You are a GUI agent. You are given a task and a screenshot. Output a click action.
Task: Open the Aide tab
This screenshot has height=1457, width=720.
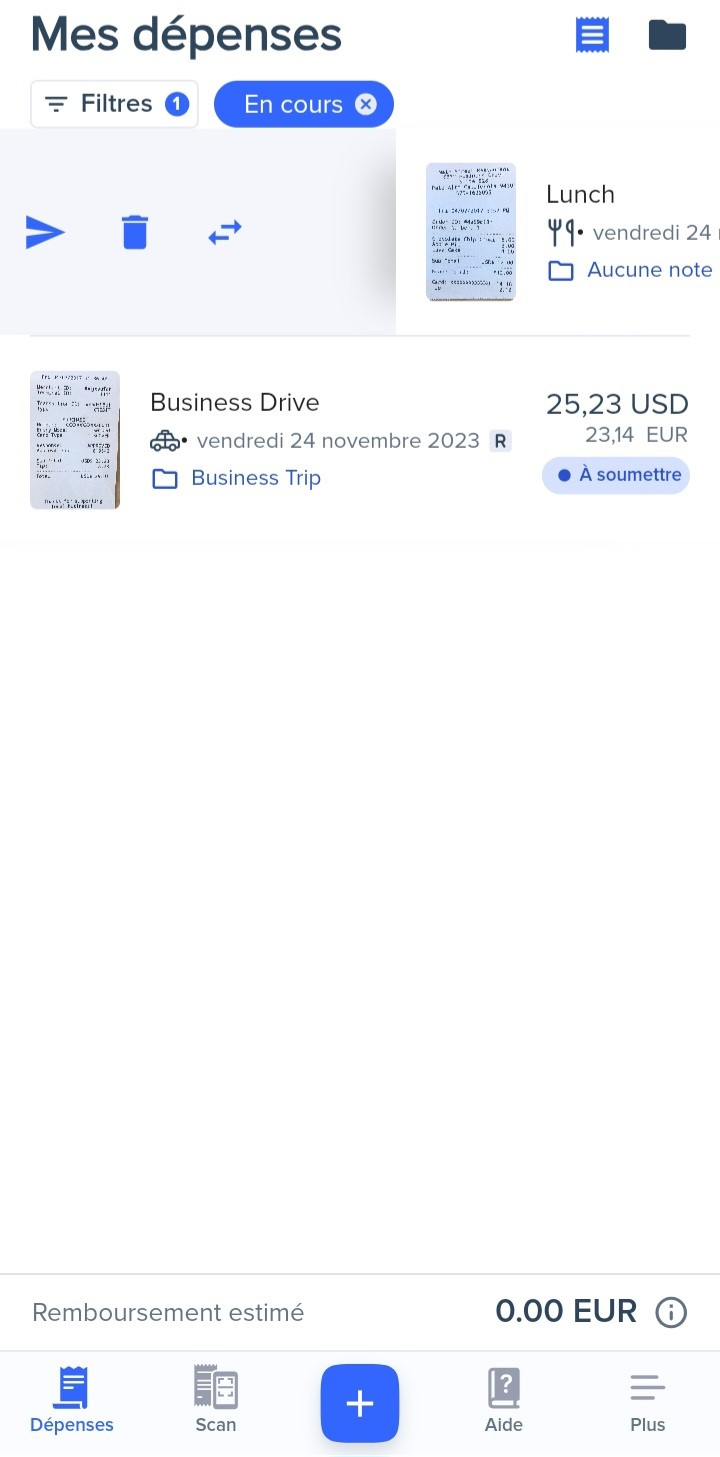tap(504, 1400)
